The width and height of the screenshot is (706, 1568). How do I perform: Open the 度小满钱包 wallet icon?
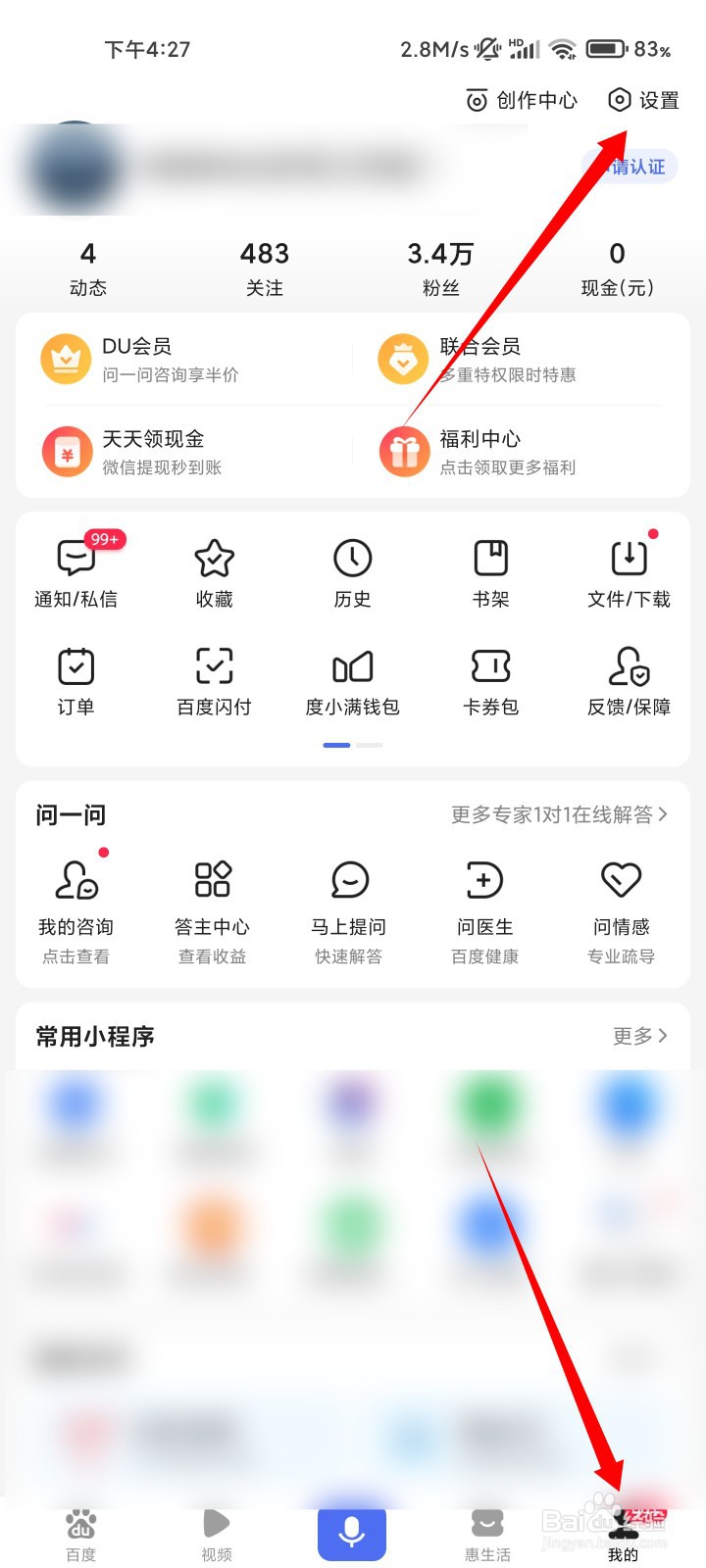tap(352, 679)
